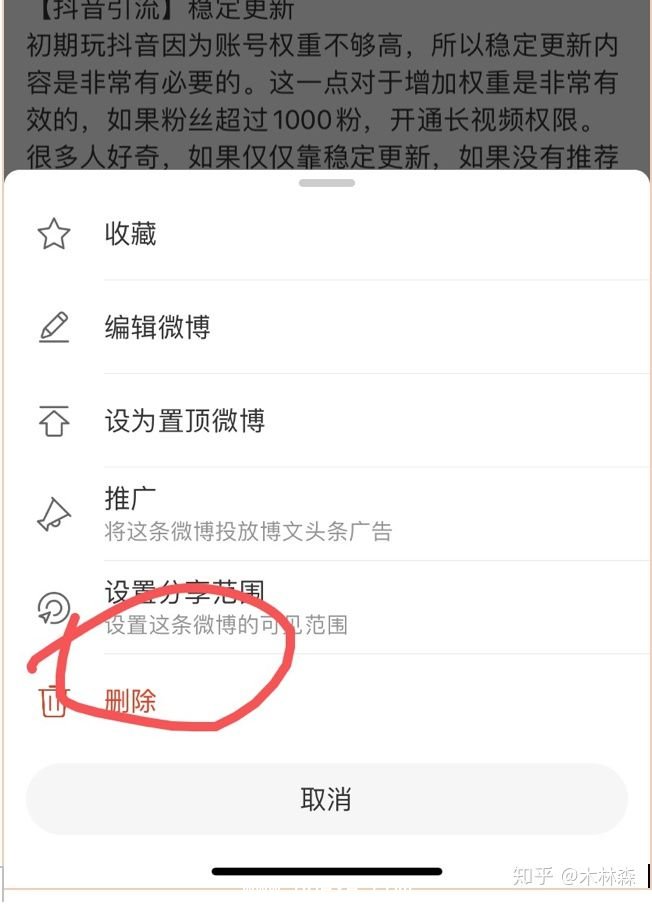Select 收藏 to bookmark this Weibo post
The image size is (652, 904).
131,234
